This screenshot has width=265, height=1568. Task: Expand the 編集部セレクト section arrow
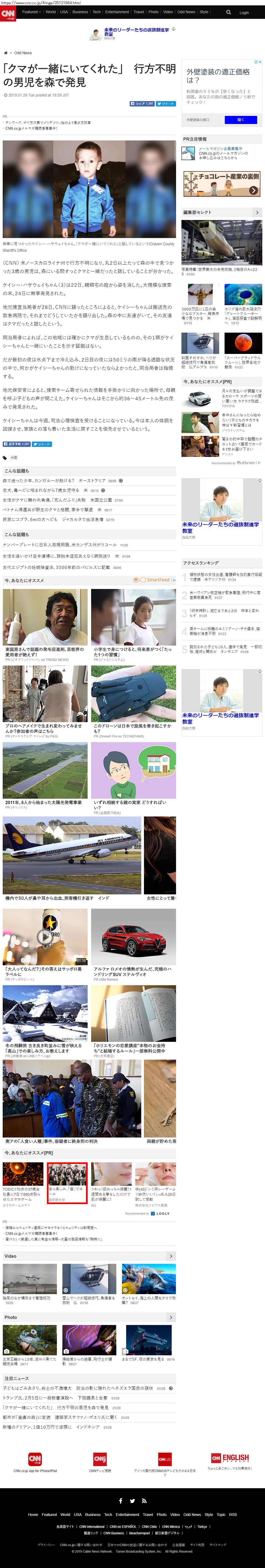pos(256,212)
